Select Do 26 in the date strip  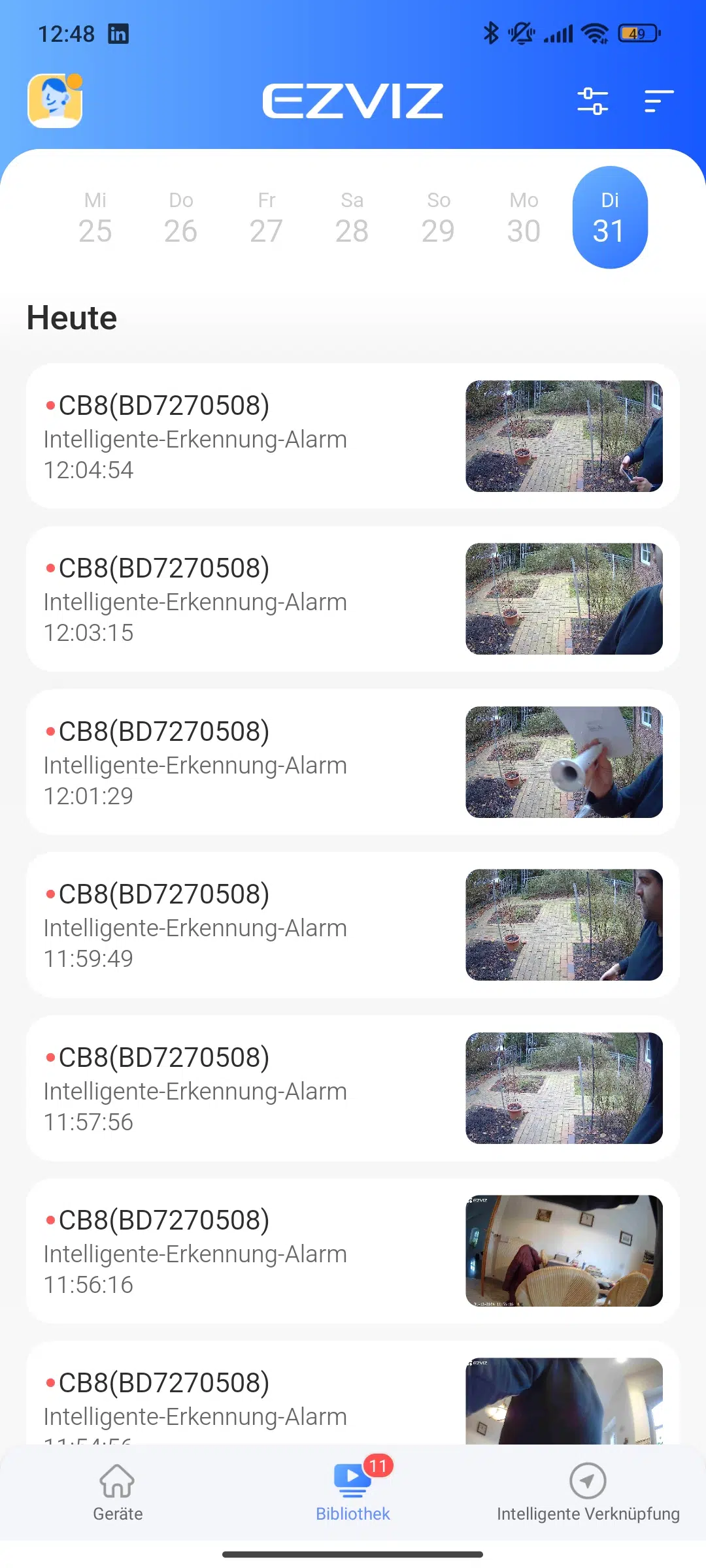181,218
